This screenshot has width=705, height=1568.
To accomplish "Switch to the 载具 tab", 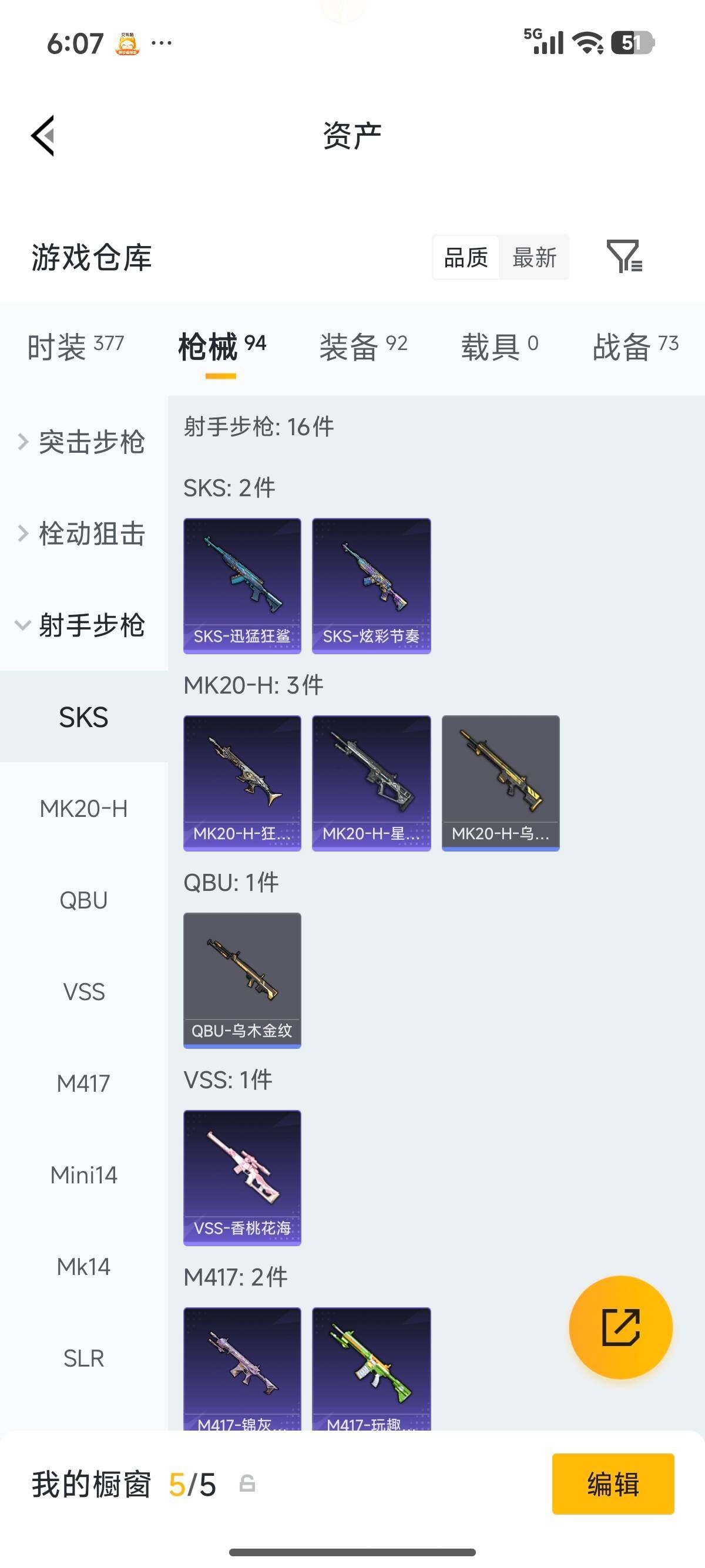I will point(499,346).
